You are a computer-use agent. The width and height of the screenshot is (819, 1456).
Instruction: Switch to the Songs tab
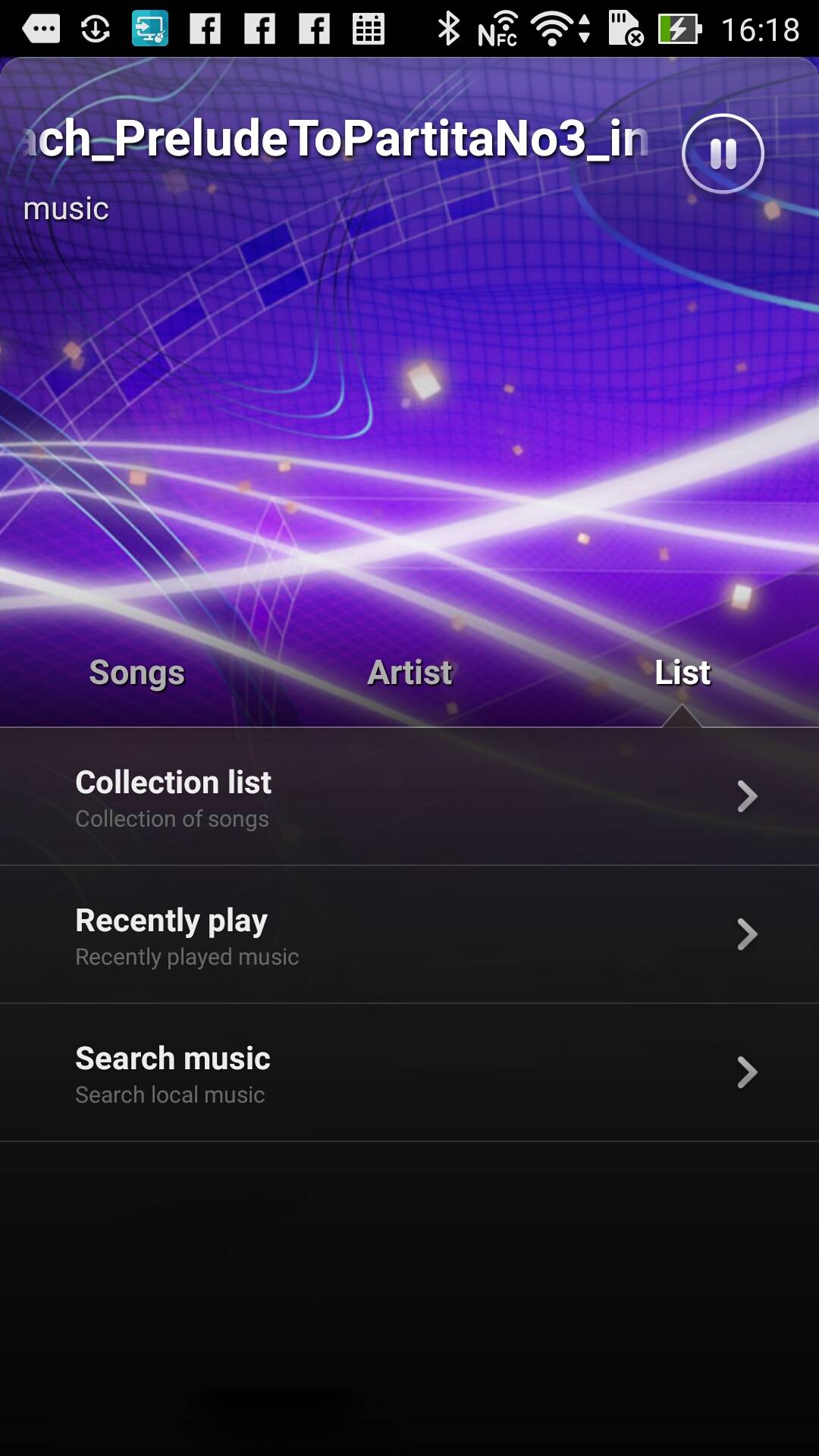136,673
